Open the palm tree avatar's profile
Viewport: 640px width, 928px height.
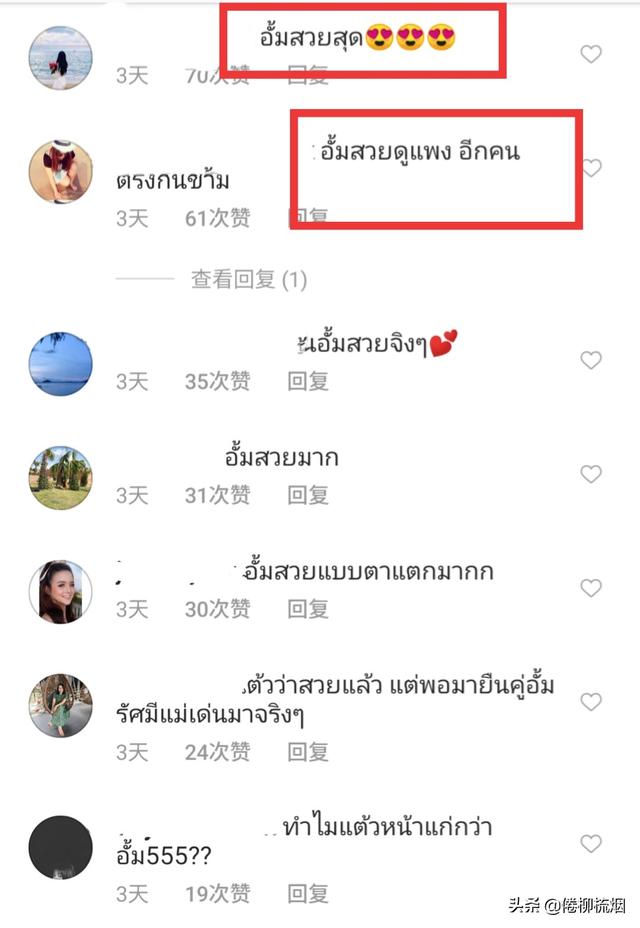(61, 477)
